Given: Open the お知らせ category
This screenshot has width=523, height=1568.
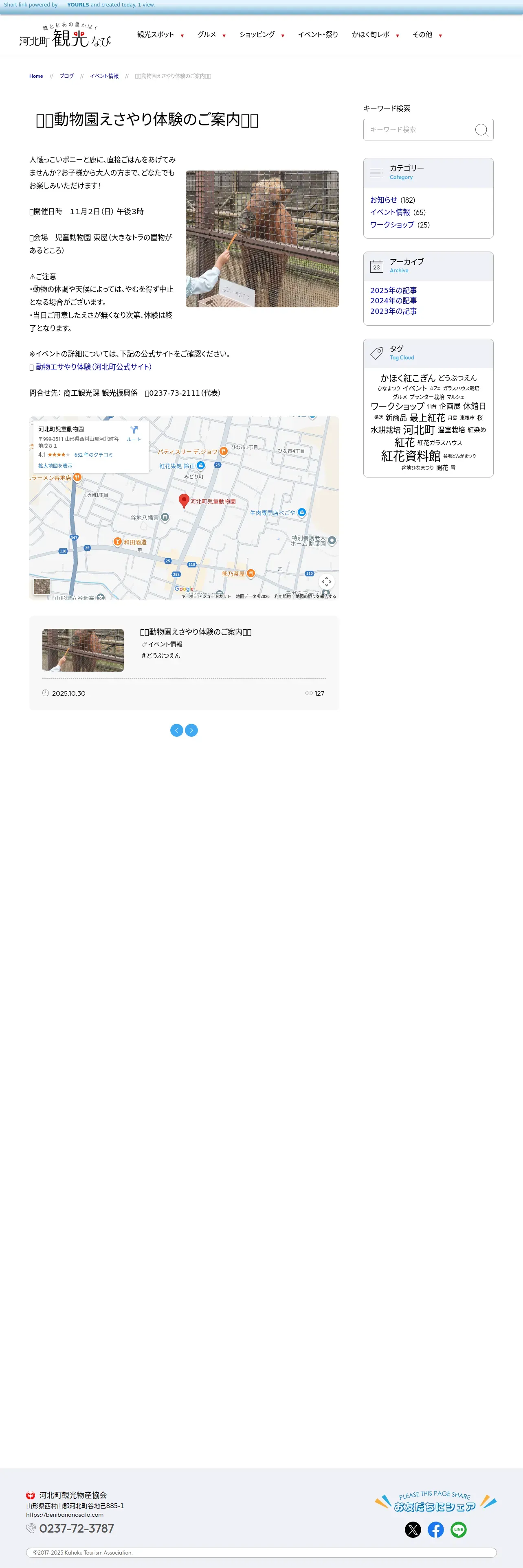Looking at the screenshot, I should (x=384, y=199).
